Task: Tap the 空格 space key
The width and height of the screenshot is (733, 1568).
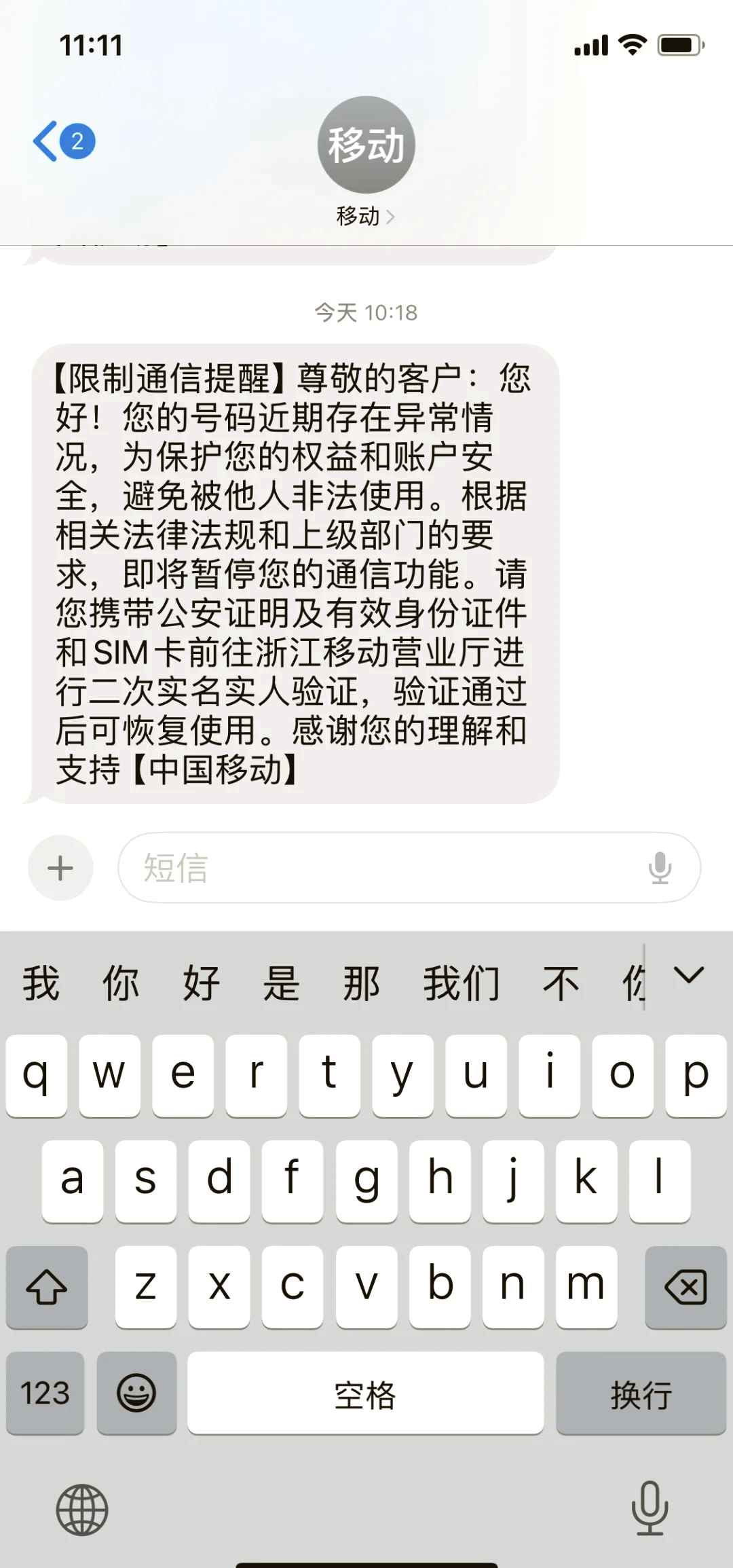Action: (365, 1393)
